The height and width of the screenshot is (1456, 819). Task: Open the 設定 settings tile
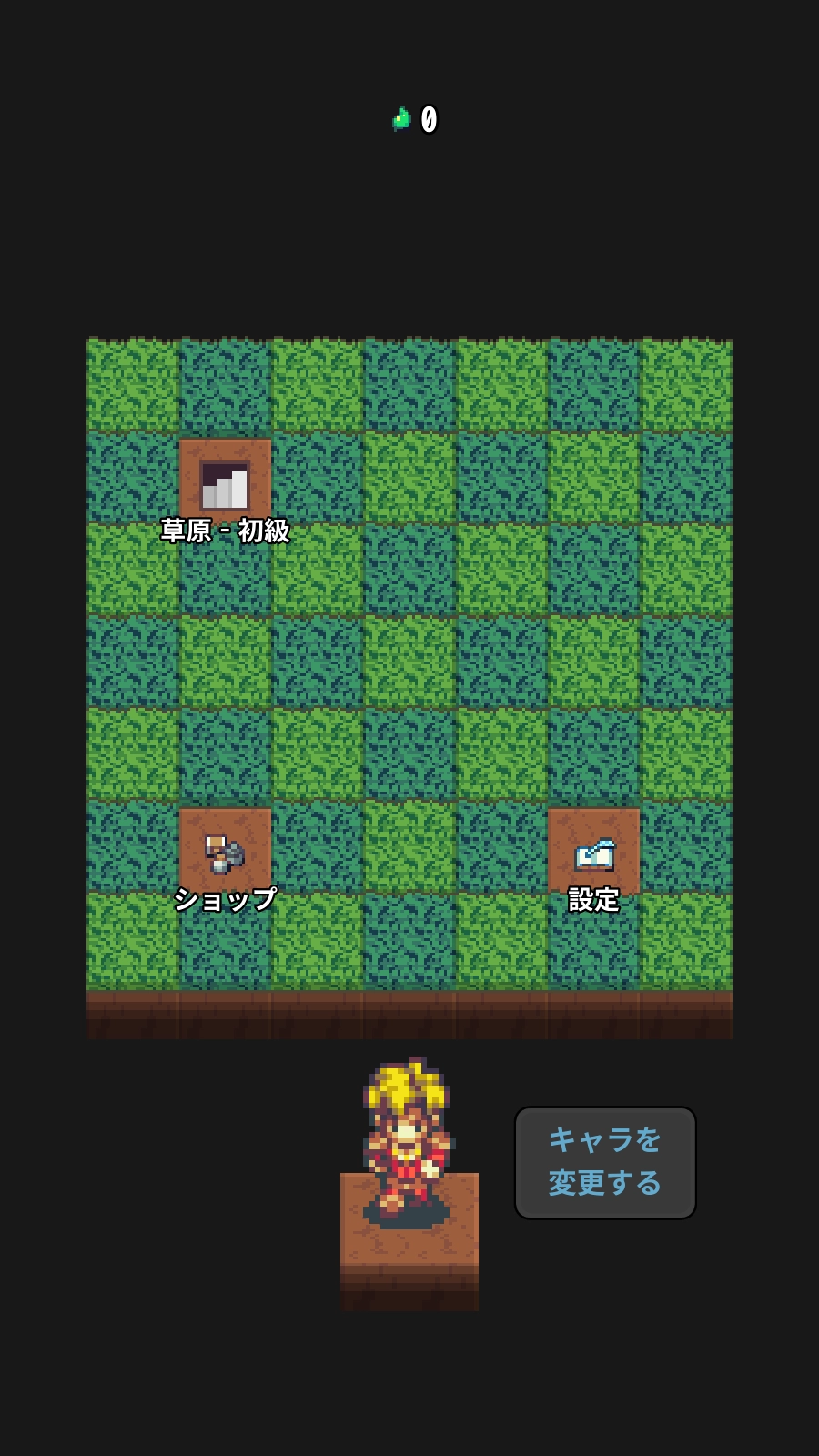click(x=593, y=854)
